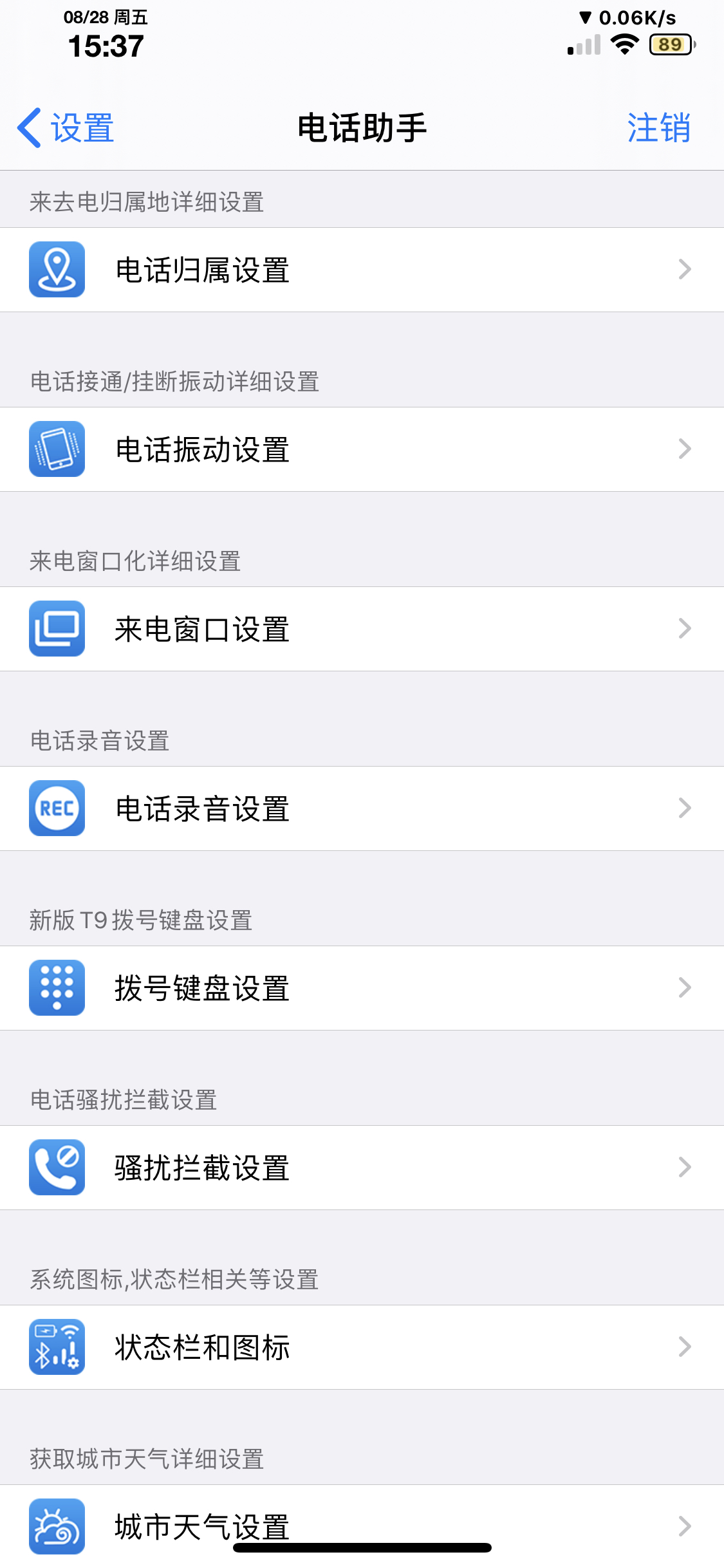The image size is (724, 1568).
Task: Open 拨号键盘设置
Action: click(x=362, y=988)
